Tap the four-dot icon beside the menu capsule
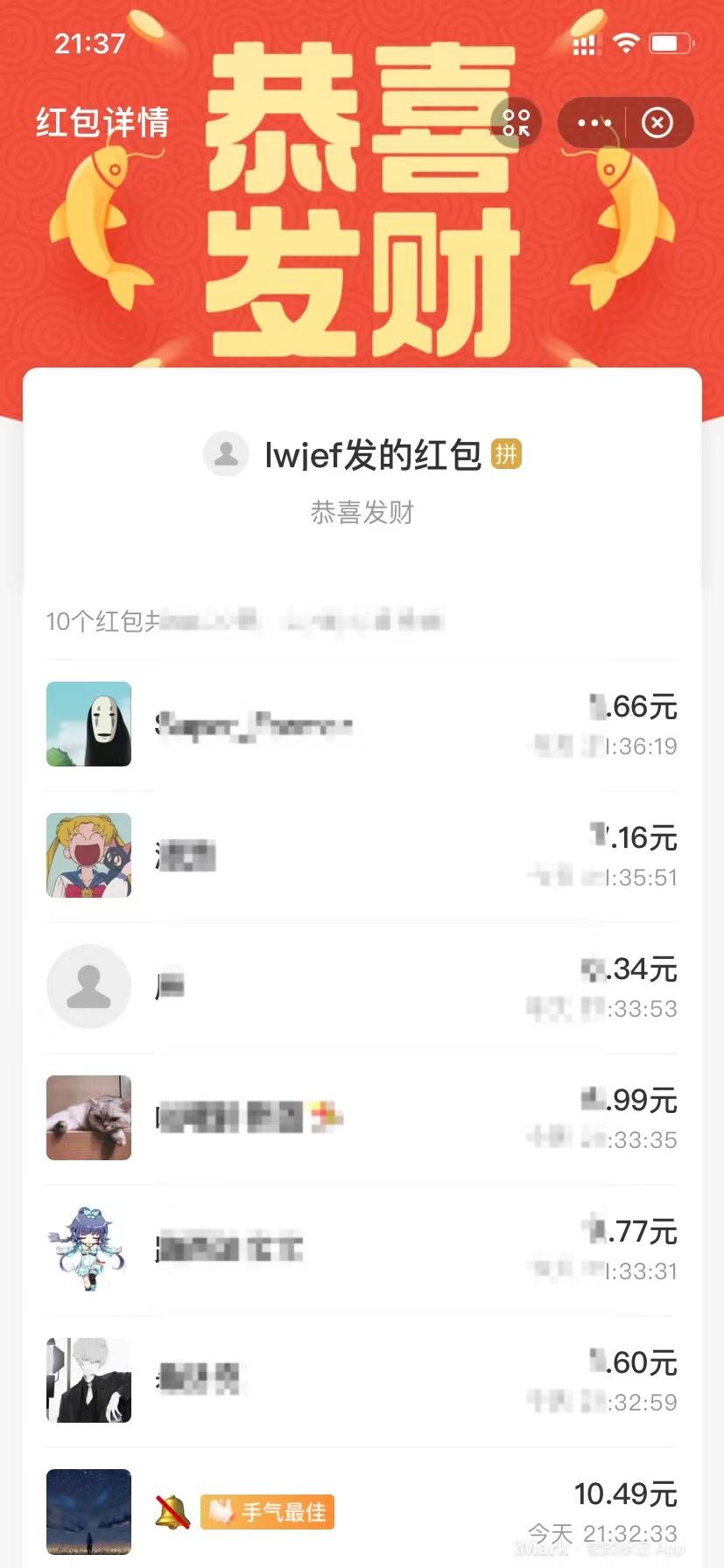Viewport: 724px width, 1568px height. pyautogui.click(x=517, y=122)
